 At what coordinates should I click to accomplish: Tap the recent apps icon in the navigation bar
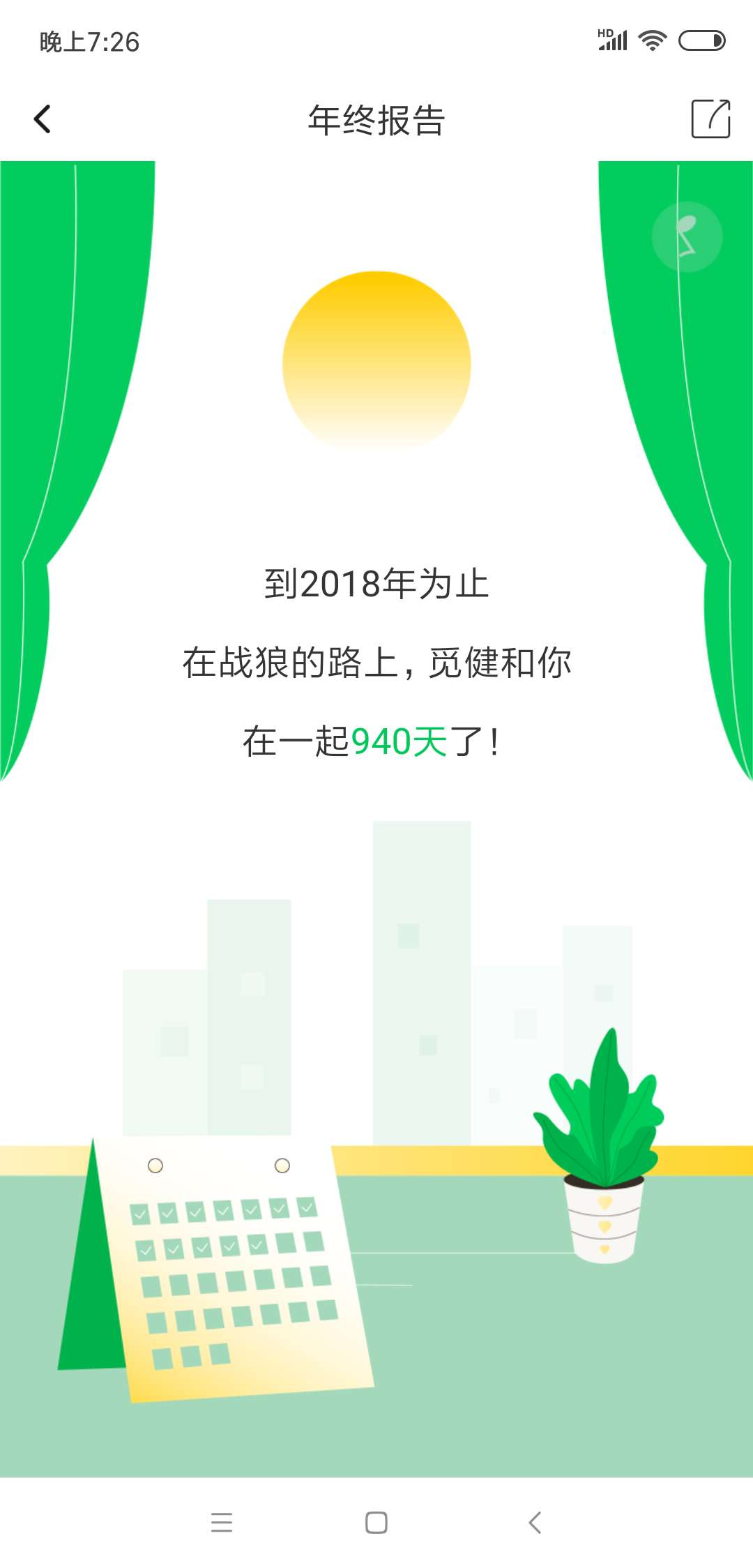(222, 1522)
